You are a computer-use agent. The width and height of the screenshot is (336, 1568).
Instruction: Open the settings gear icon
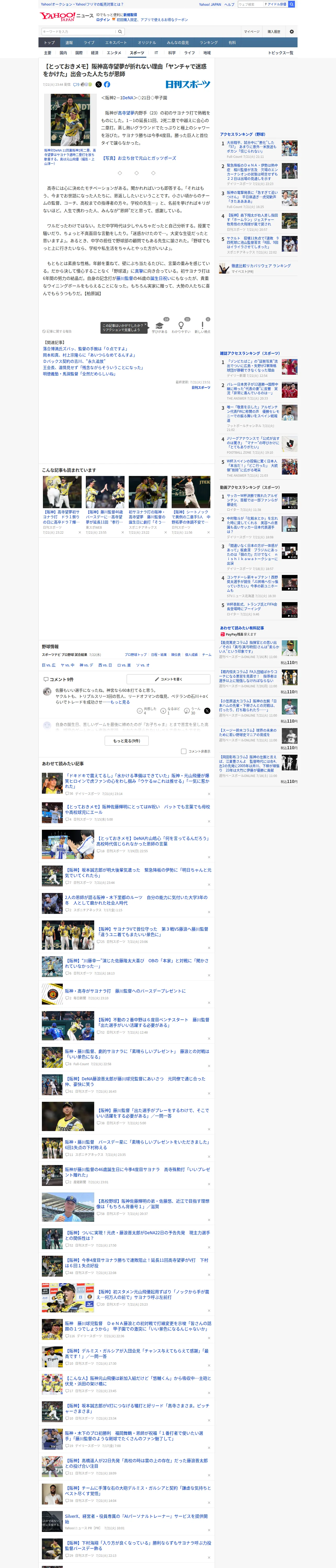(292, 32)
